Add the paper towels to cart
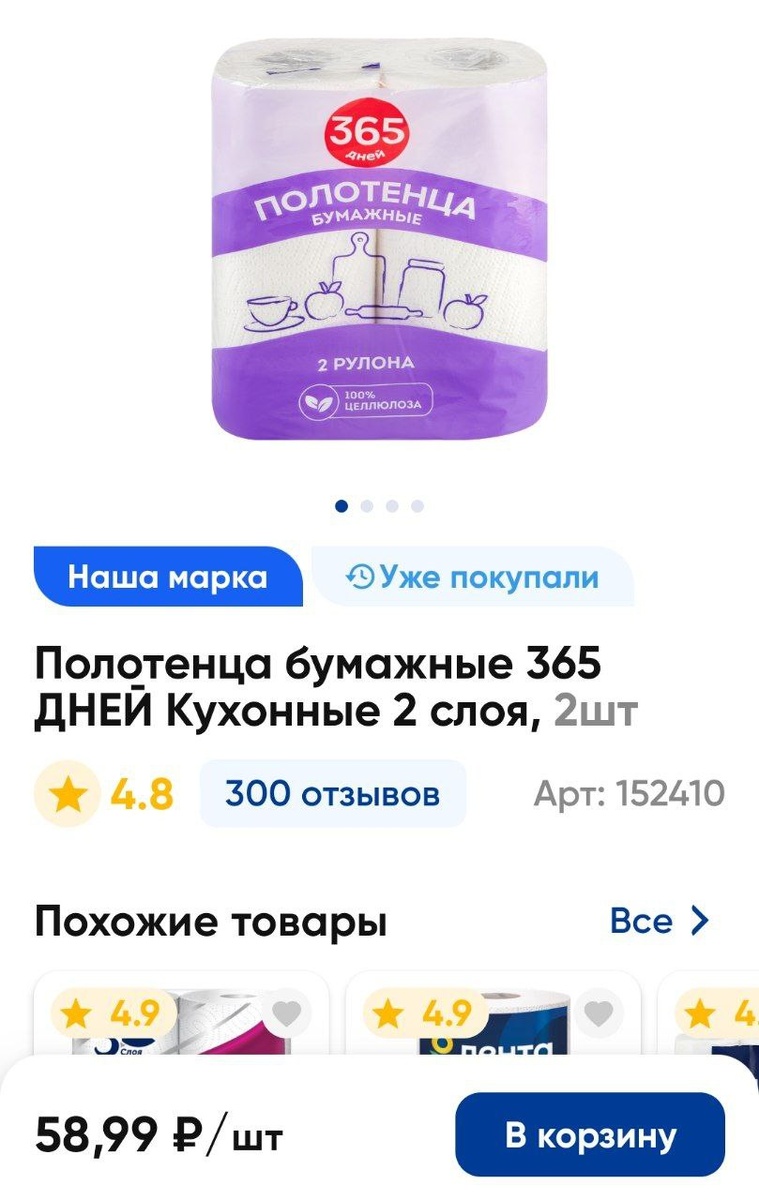 tap(590, 1135)
